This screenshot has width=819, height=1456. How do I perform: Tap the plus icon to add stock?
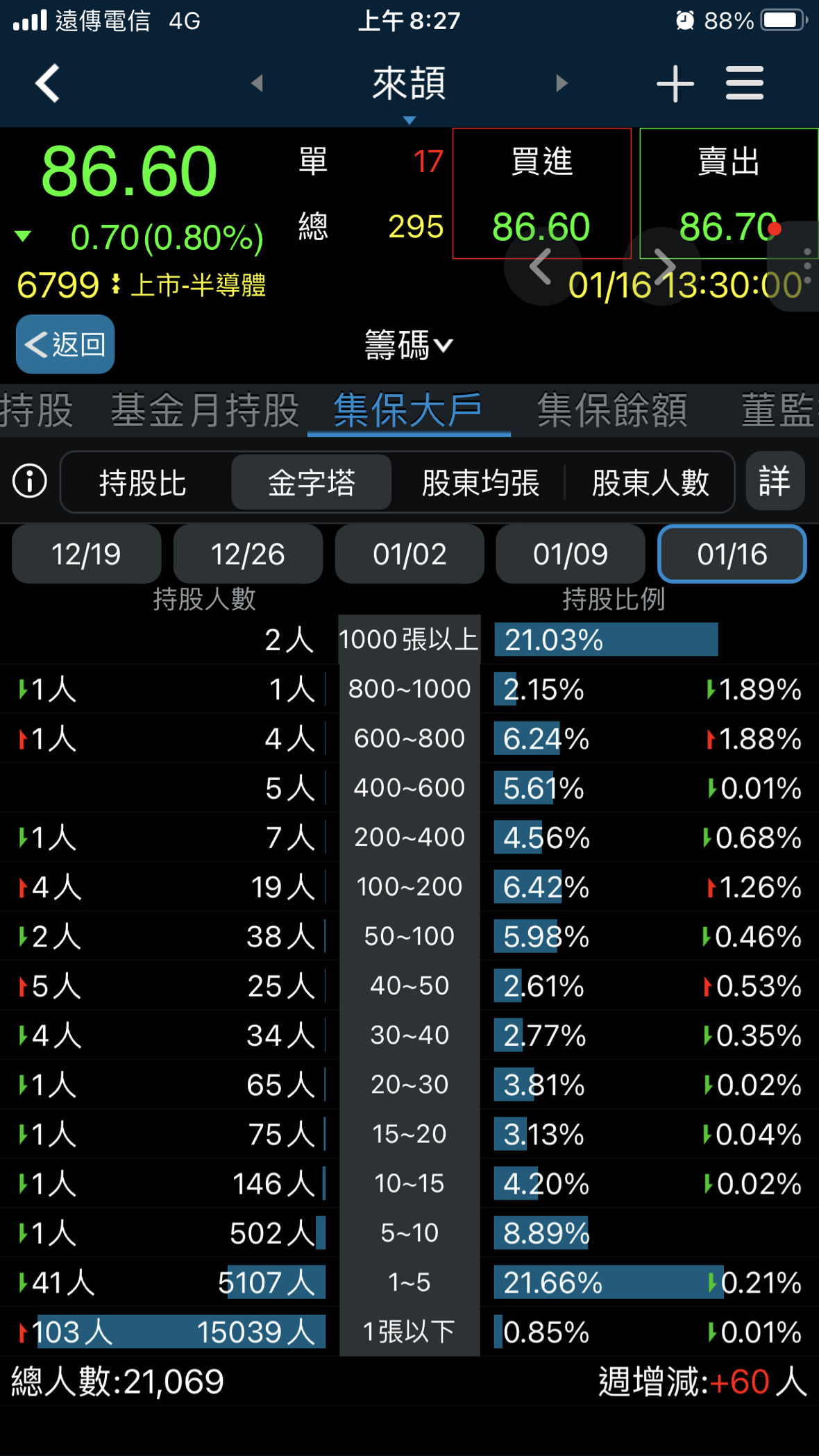(x=674, y=82)
